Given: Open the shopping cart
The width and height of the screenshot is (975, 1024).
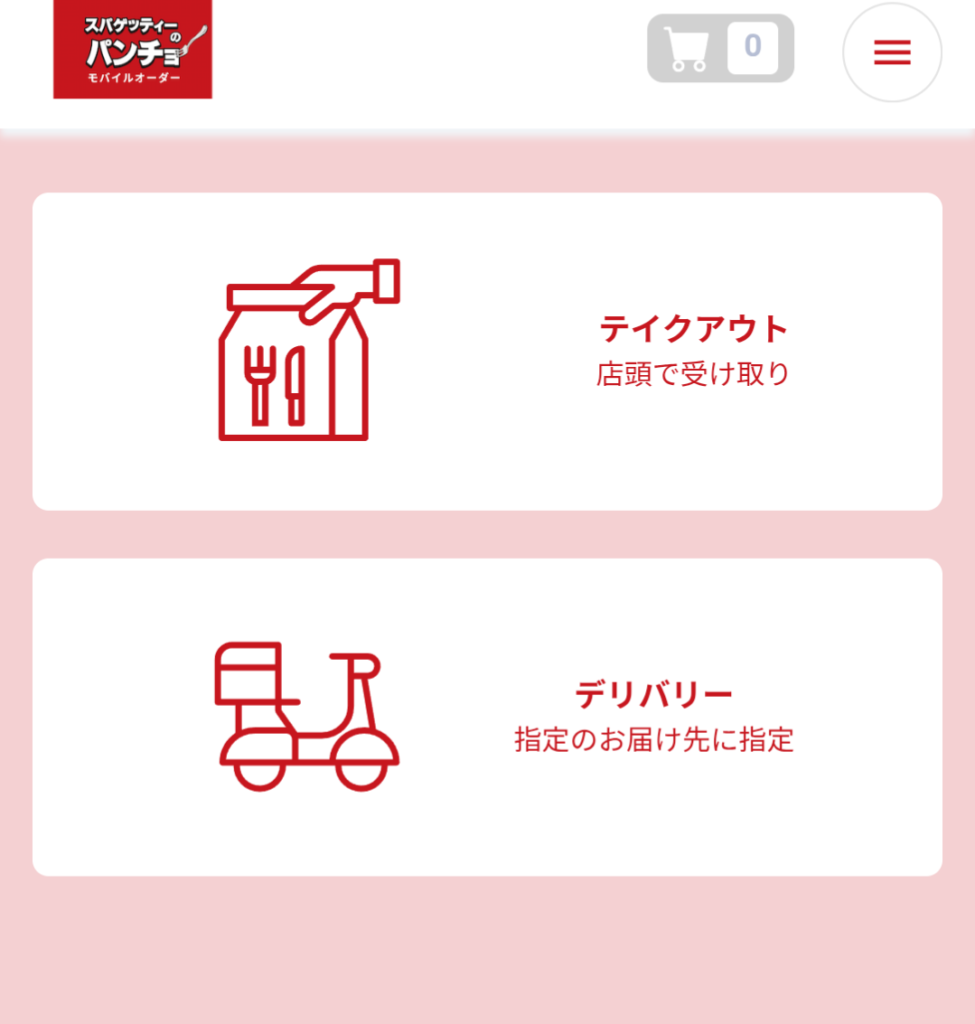Looking at the screenshot, I should point(720,48).
